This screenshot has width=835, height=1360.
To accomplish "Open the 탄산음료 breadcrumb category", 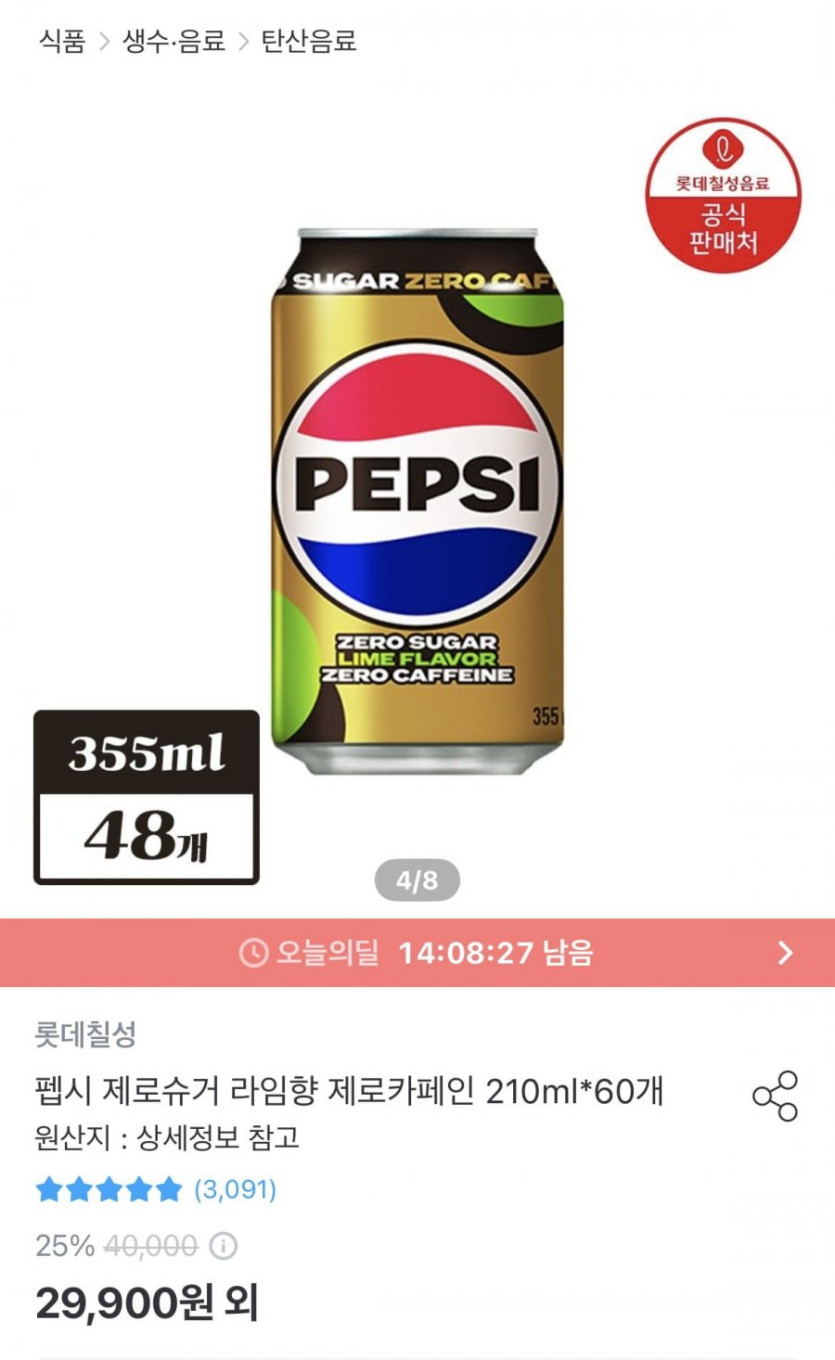I will [x=309, y=41].
